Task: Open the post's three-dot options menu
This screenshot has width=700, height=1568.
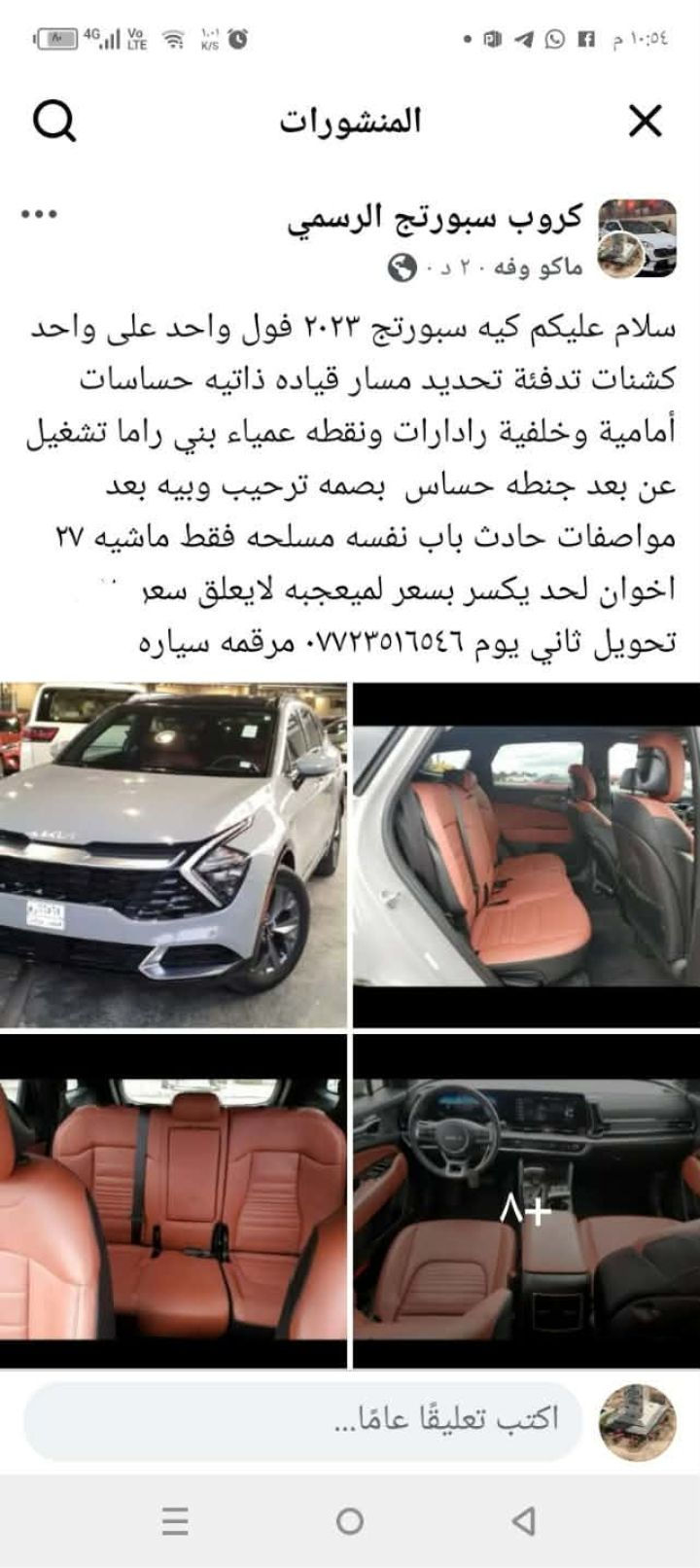Action: [40, 215]
